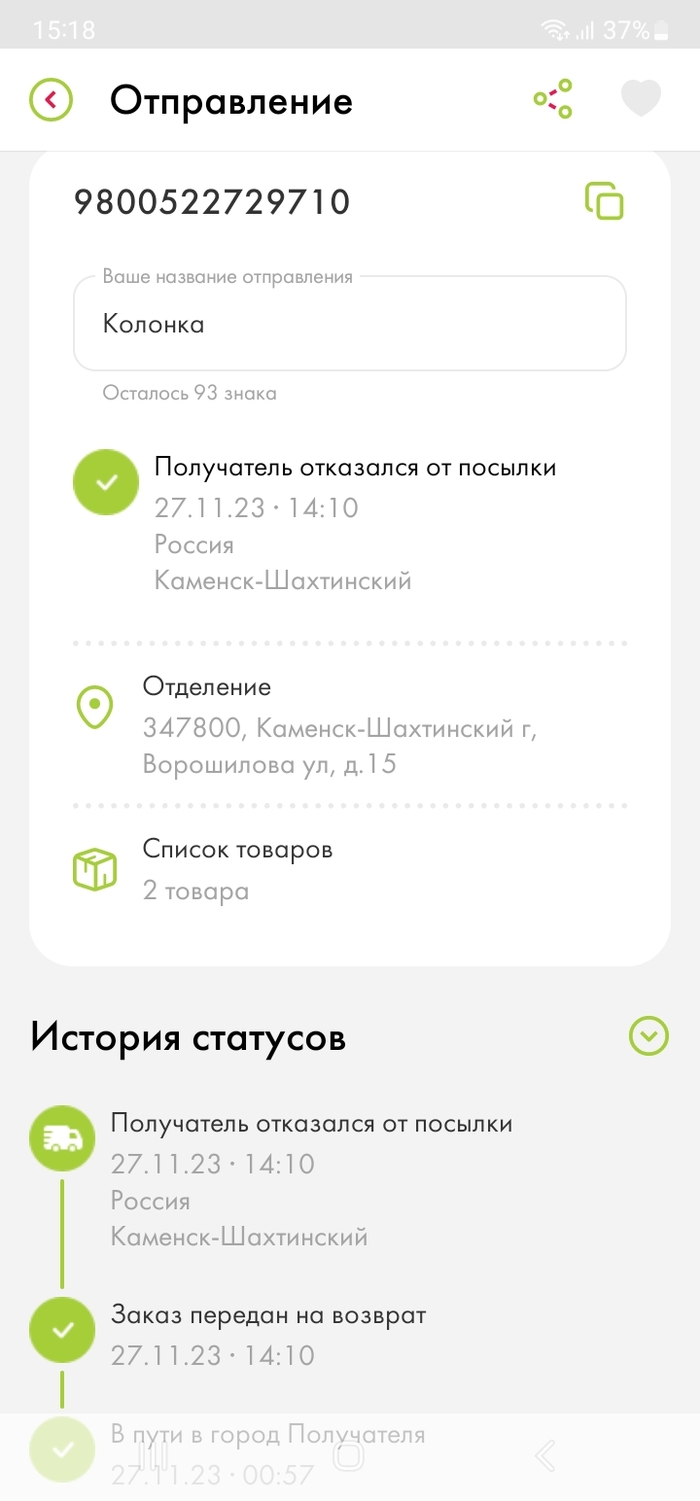The height and width of the screenshot is (1501, 700).
Task: Edit the shipment name field Колонка
Action: pos(349,324)
